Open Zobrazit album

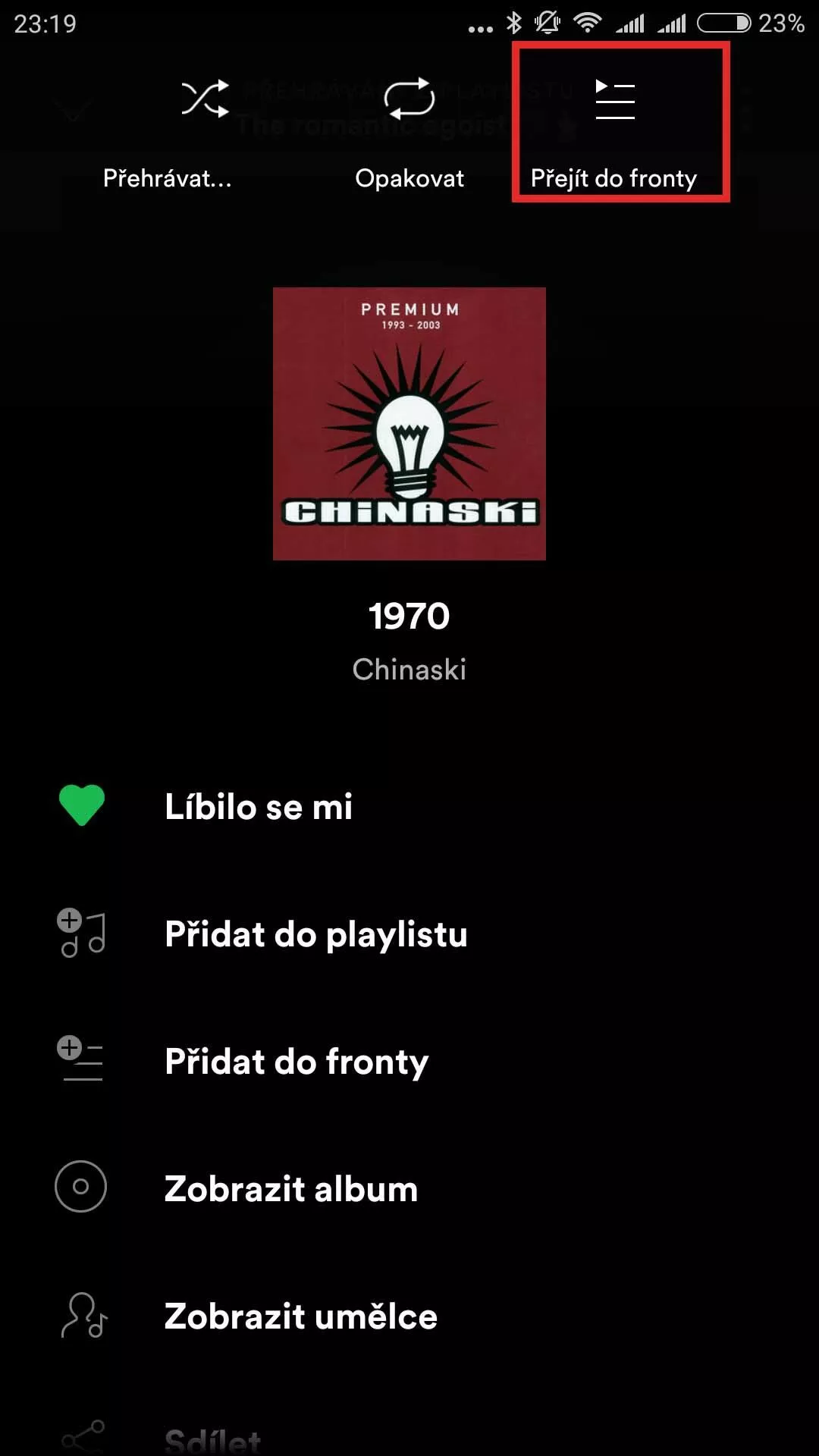(x=409, y=1188)
